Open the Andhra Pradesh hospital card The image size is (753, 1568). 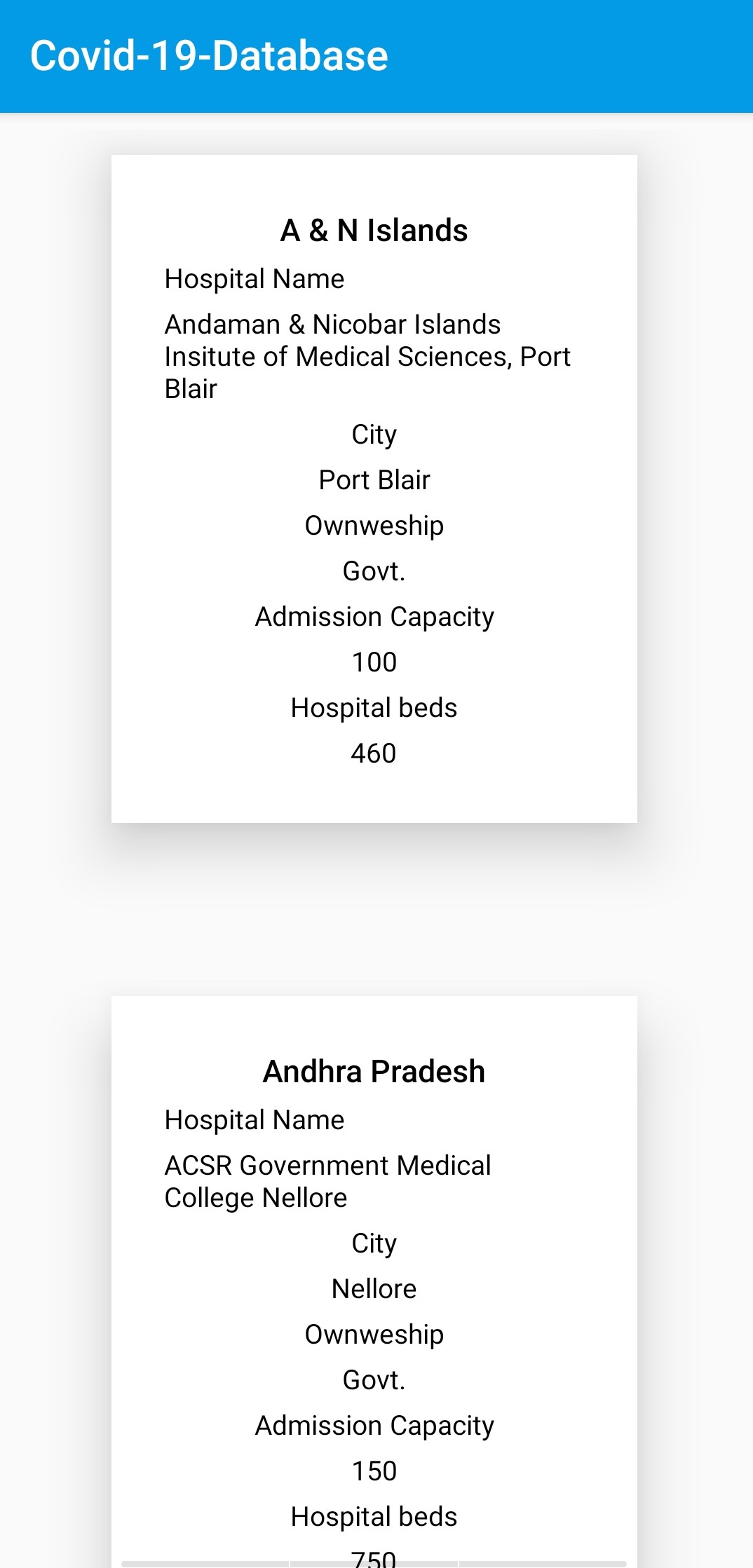click(374, 1276)
